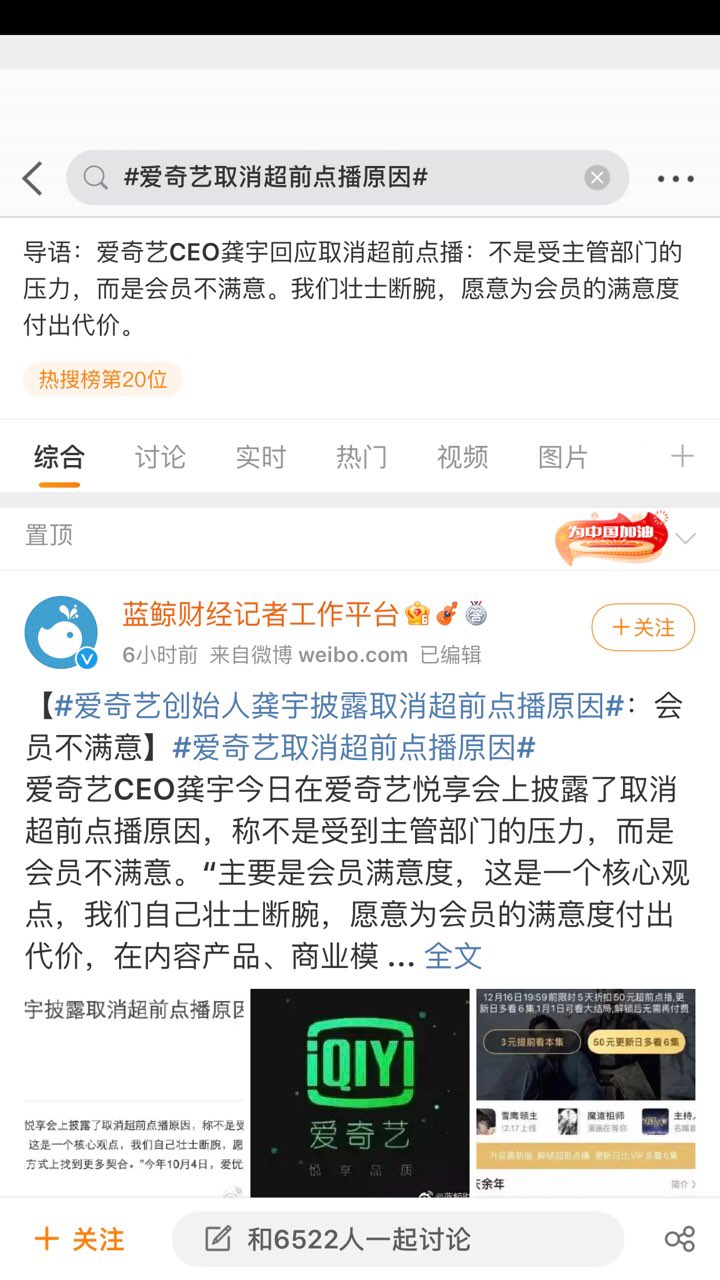The image size is (720, 1280).
Task: Expand the post with 全文 link
Action: pos(453,956)
